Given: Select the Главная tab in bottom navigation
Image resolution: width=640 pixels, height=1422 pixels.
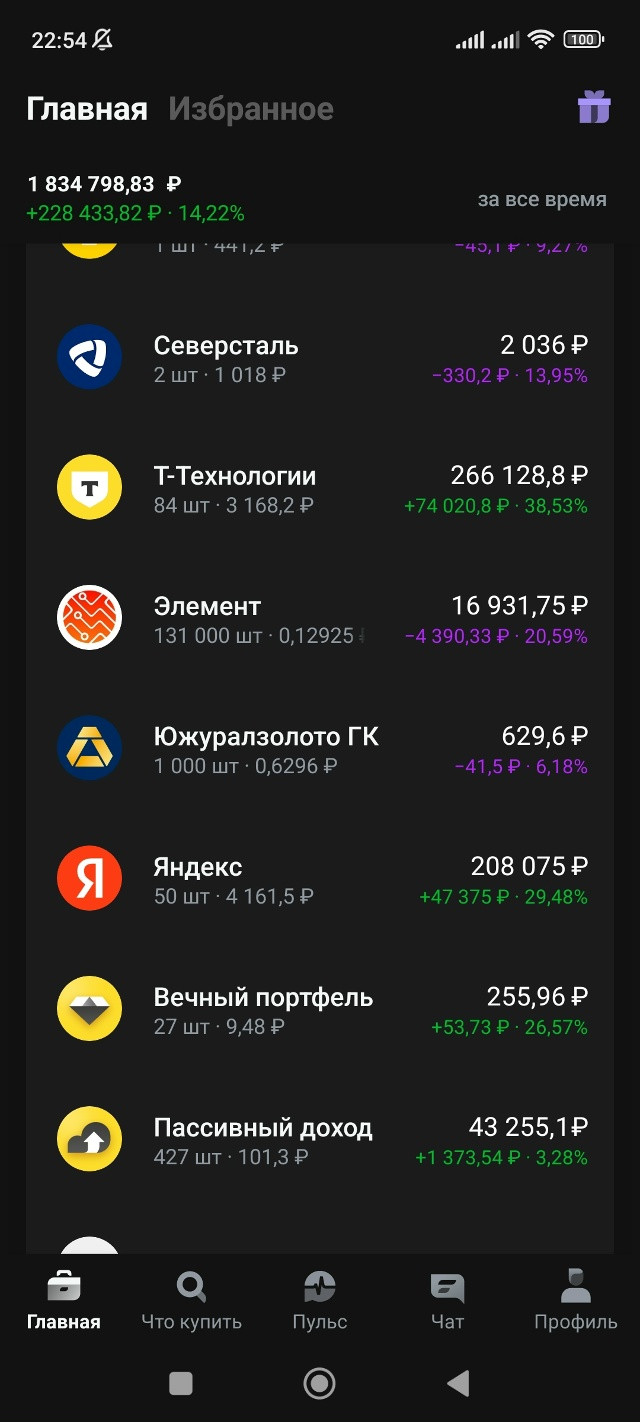Looking at the screenshot, I should tap(64, 1300).
